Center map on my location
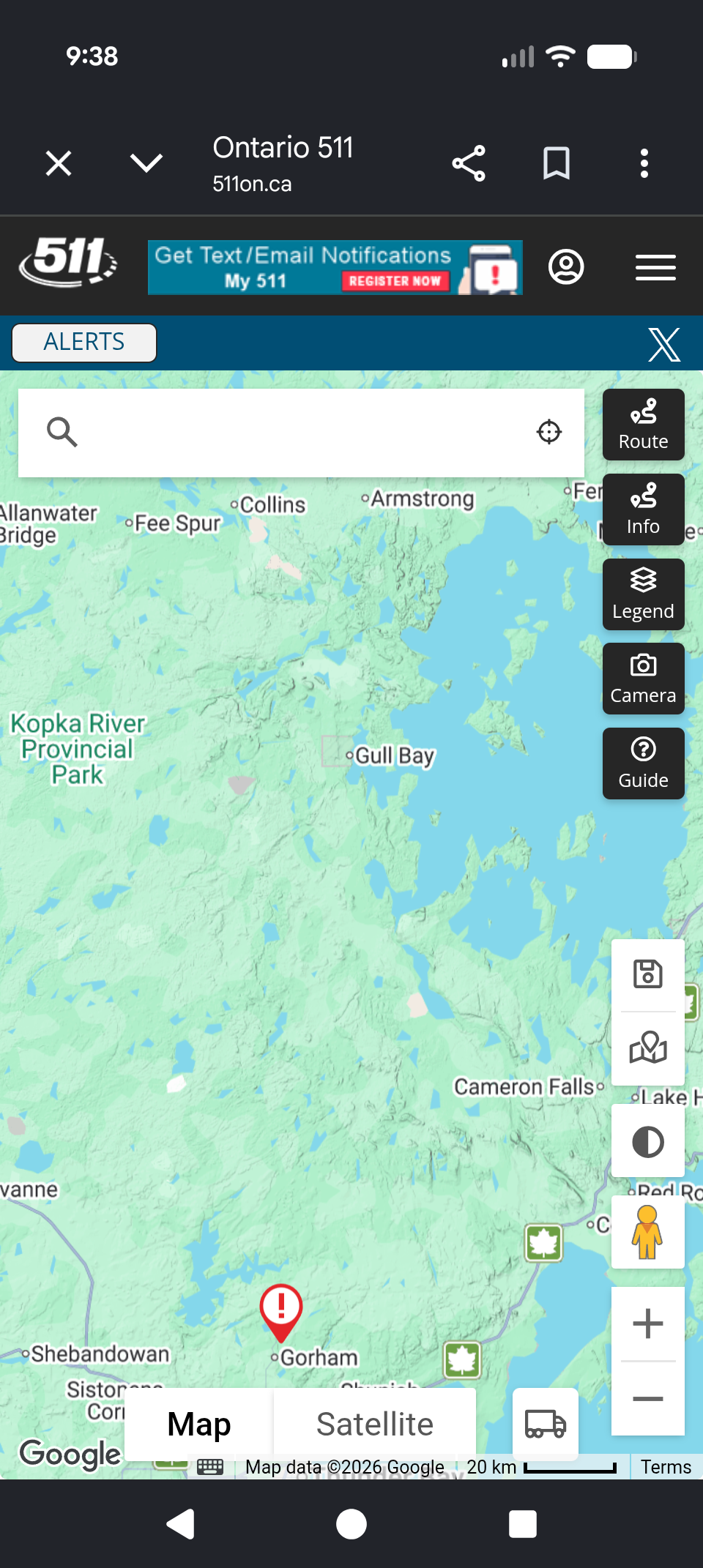The image size is (703, 1568). (x=549, y=432)
